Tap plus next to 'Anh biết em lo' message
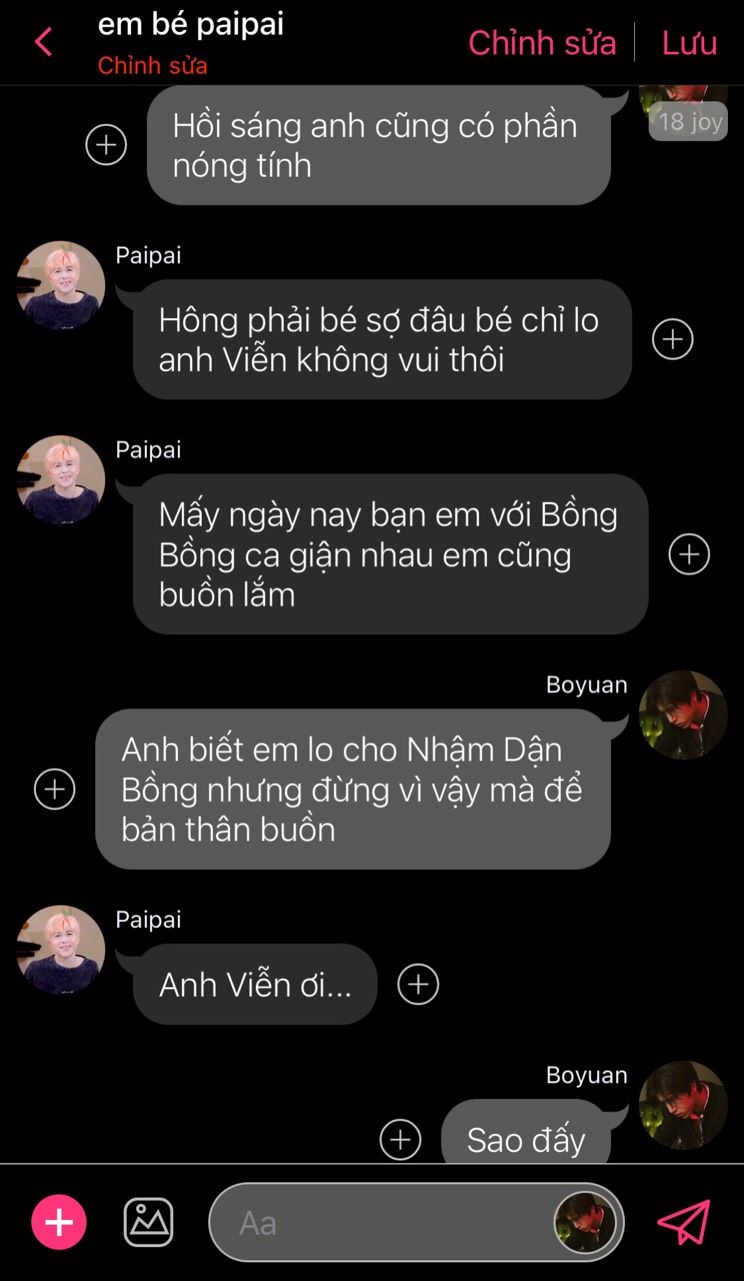 (x=55, y=789)
